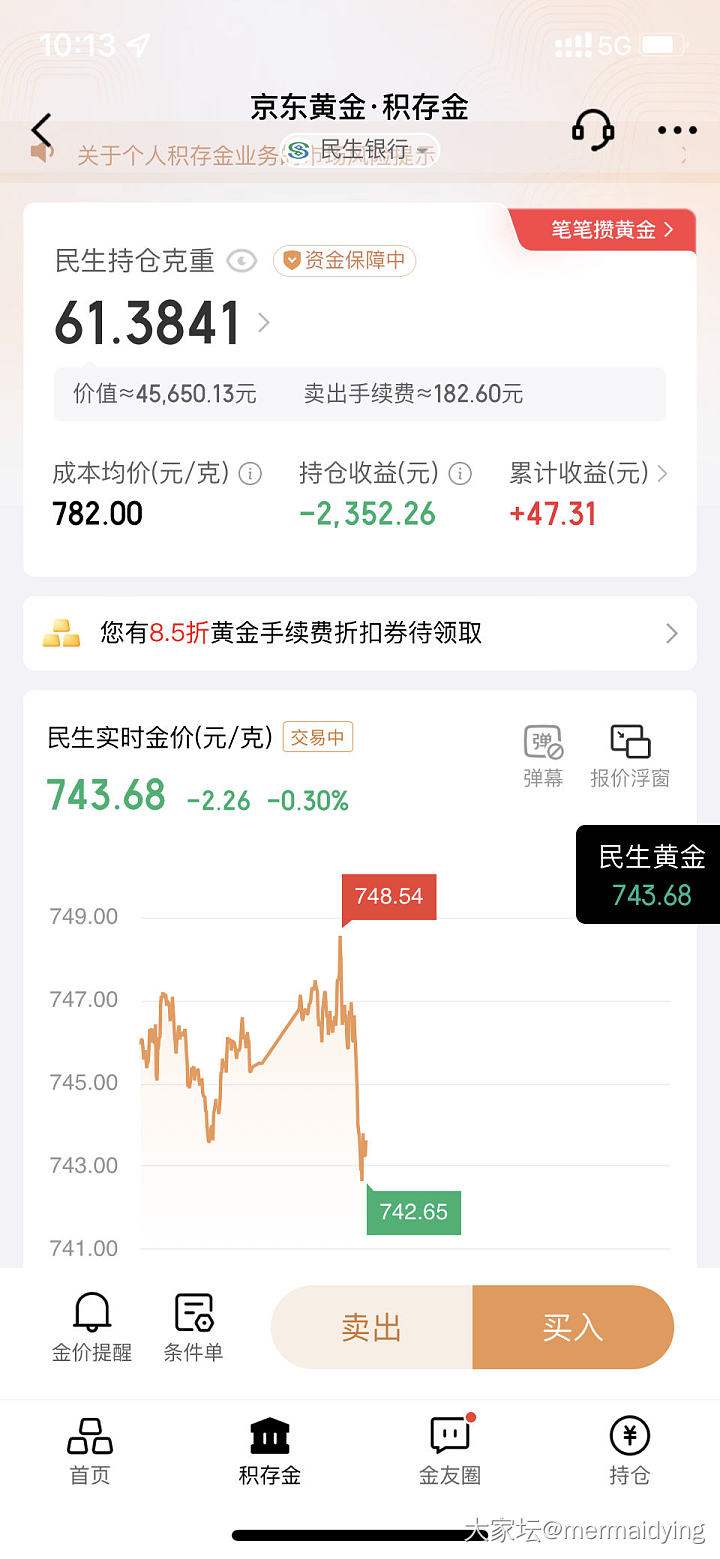Show info for 成本均价

[250, 473]
